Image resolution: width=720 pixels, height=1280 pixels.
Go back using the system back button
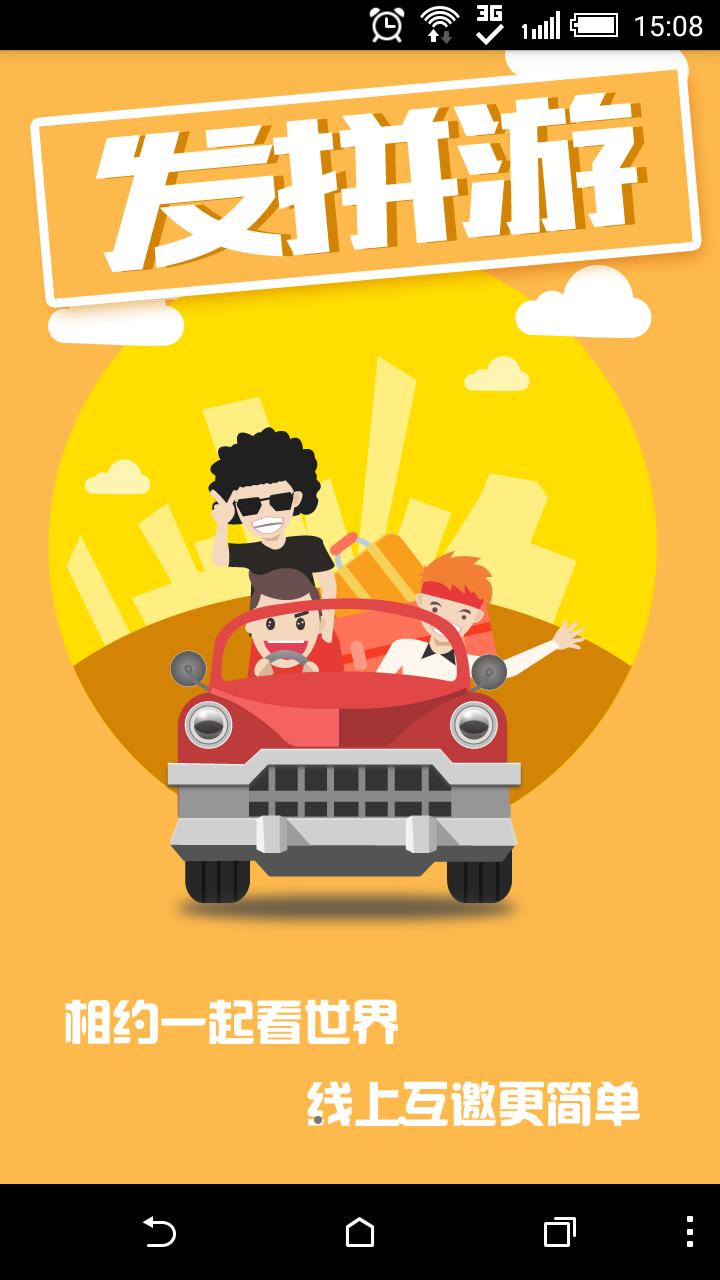[x=159, y=1232]
